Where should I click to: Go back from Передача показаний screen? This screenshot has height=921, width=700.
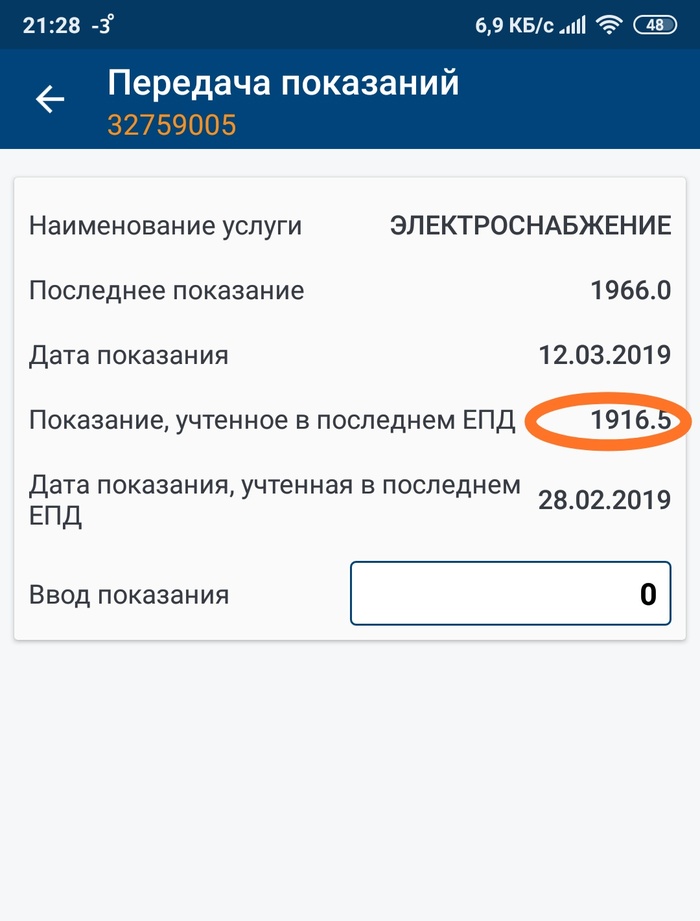(50, 98)
